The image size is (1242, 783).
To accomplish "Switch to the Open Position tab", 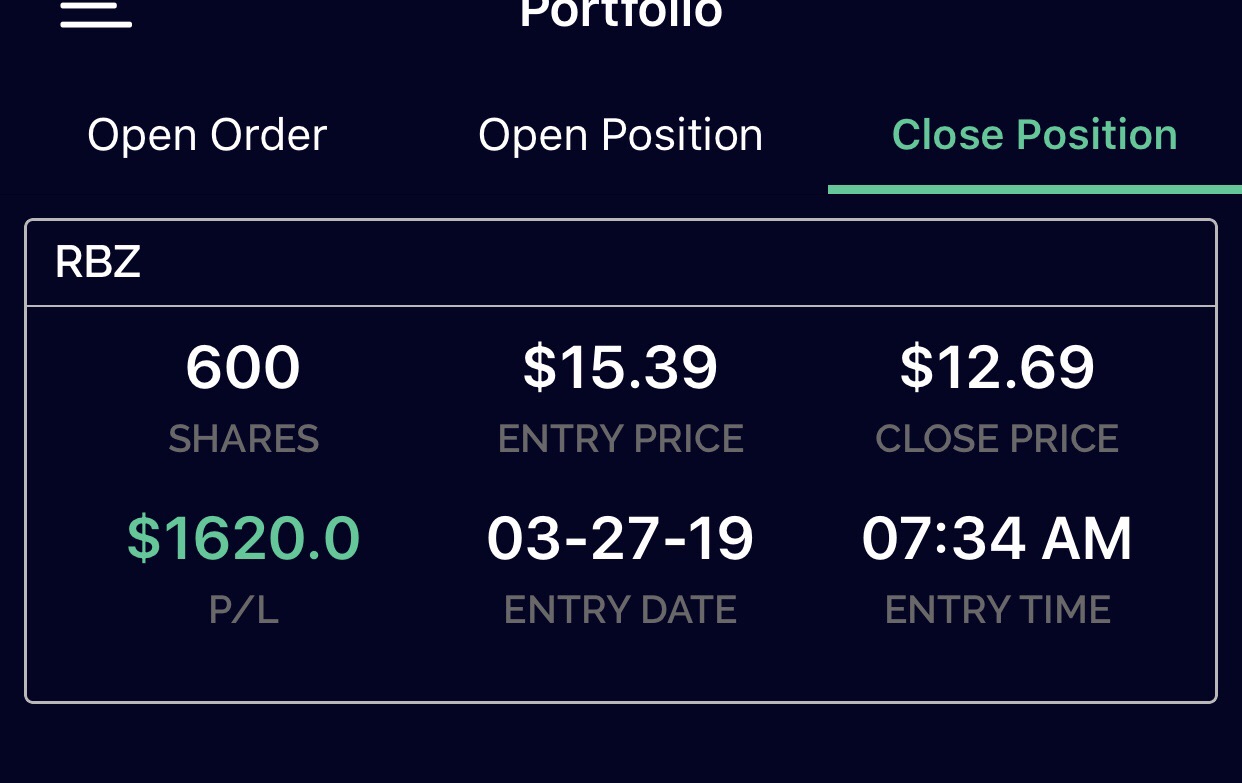I will click(620, 135).
